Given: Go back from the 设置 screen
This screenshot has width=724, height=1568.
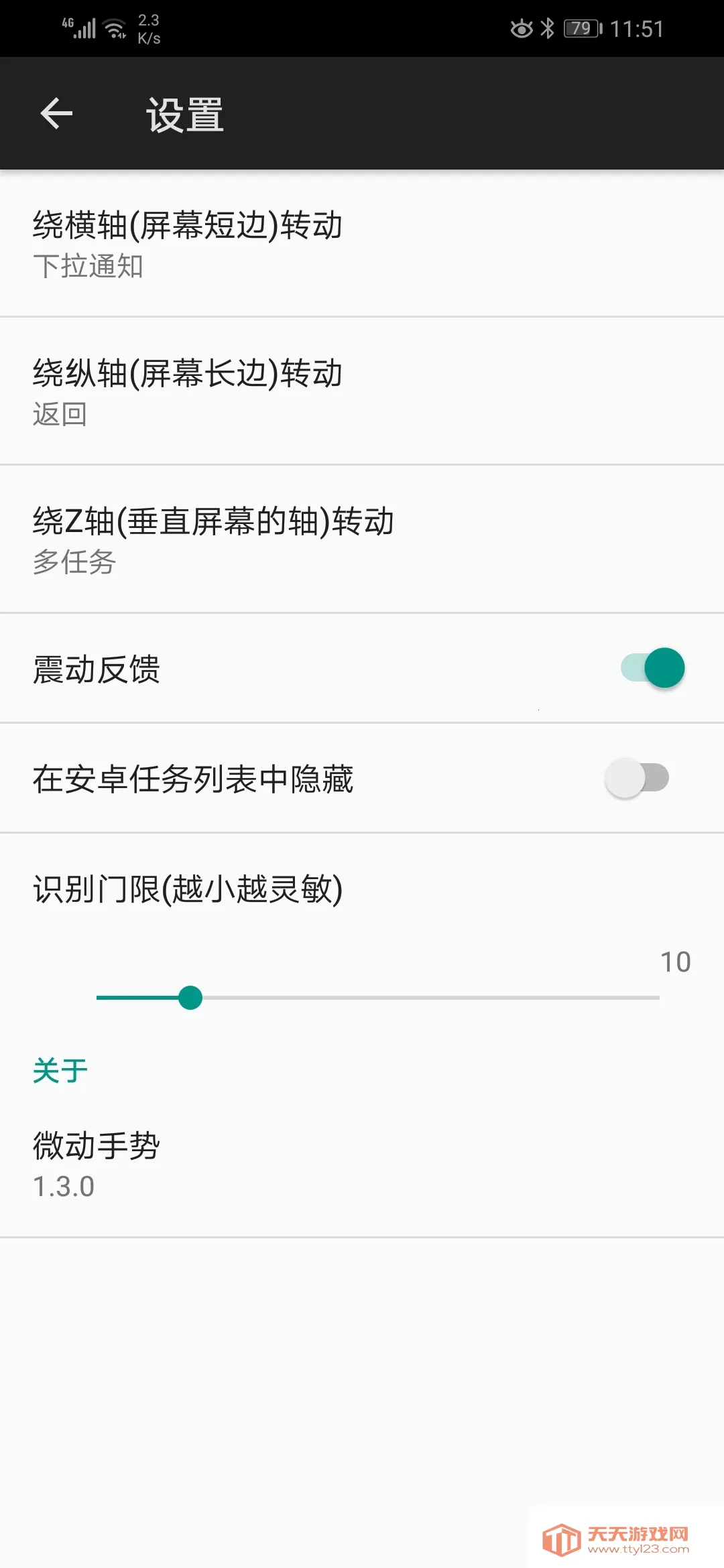Looking at the screenshot, I should coord(56,113).
